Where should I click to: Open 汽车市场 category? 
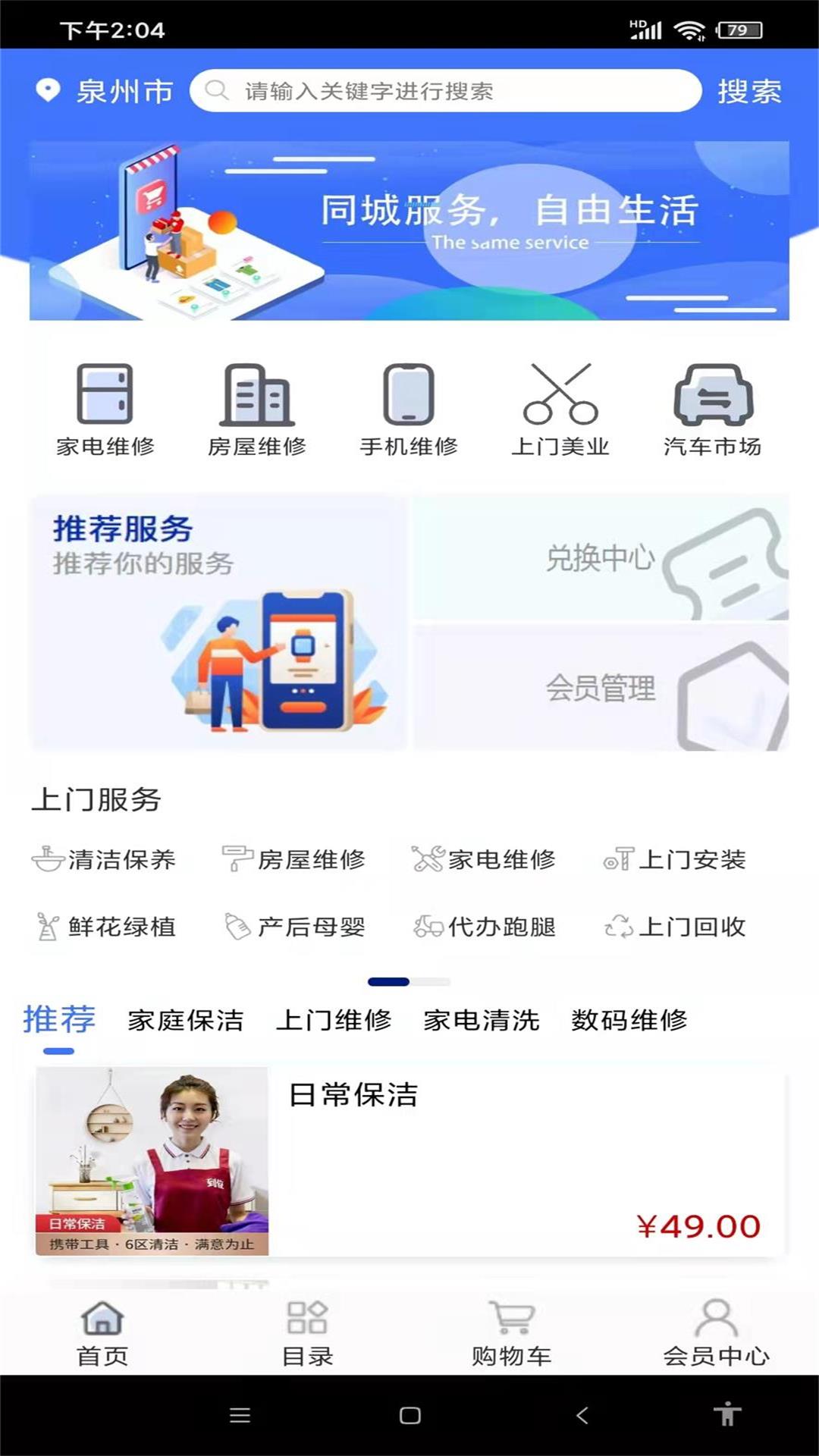coord(713,410)
